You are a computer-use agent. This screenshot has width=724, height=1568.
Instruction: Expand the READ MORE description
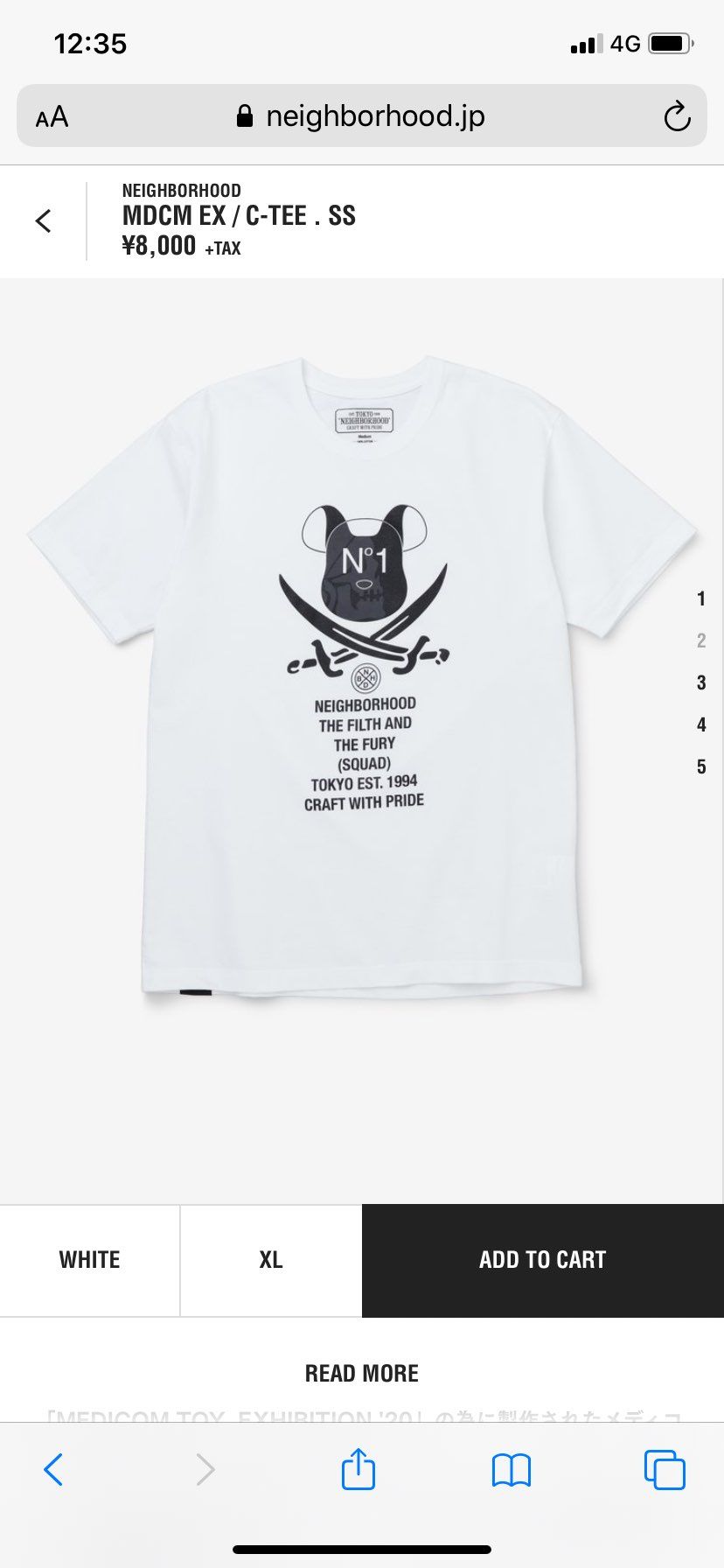[x=361, y=1373]
